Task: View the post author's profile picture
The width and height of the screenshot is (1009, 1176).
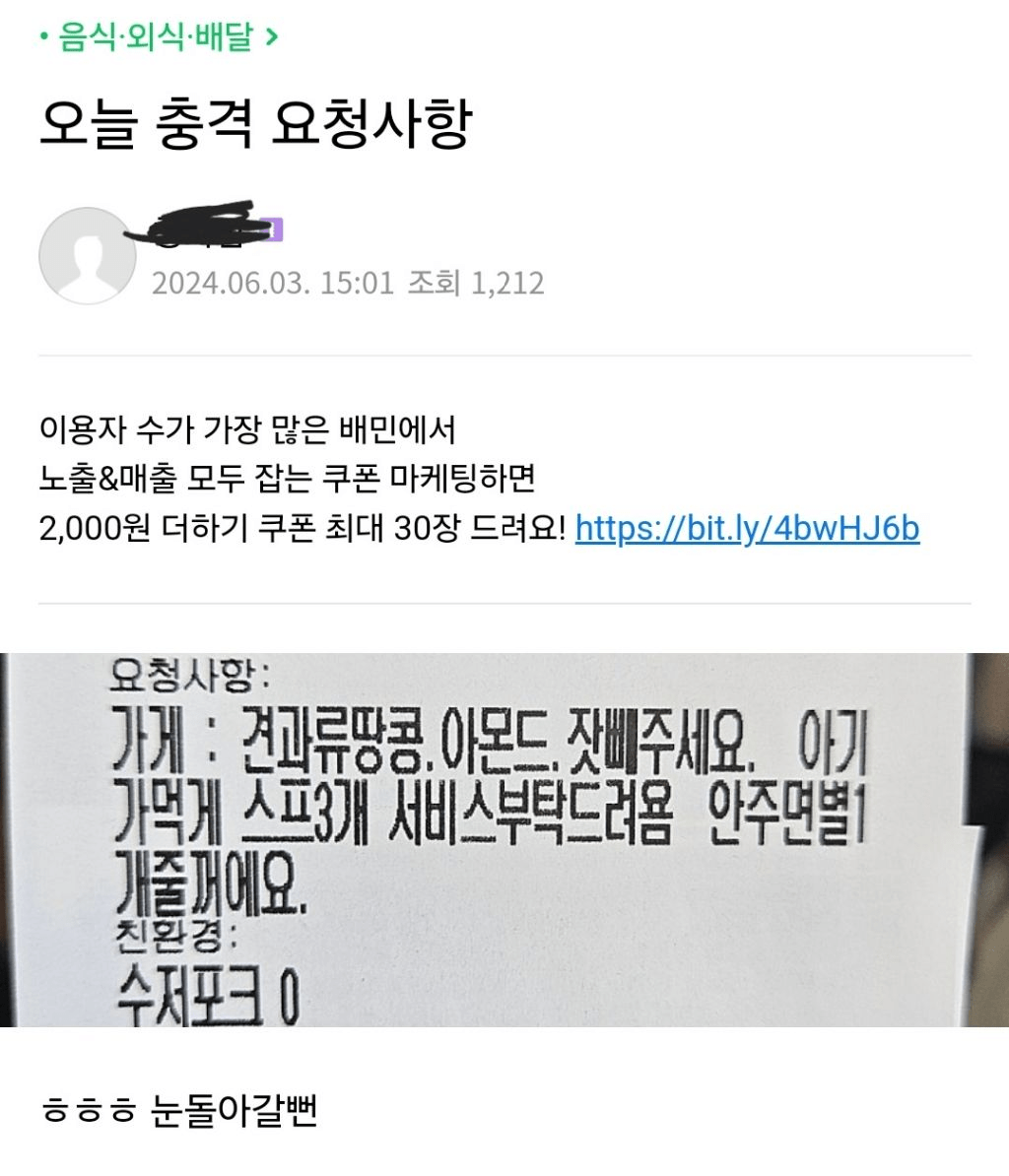Action: (87, 256)
